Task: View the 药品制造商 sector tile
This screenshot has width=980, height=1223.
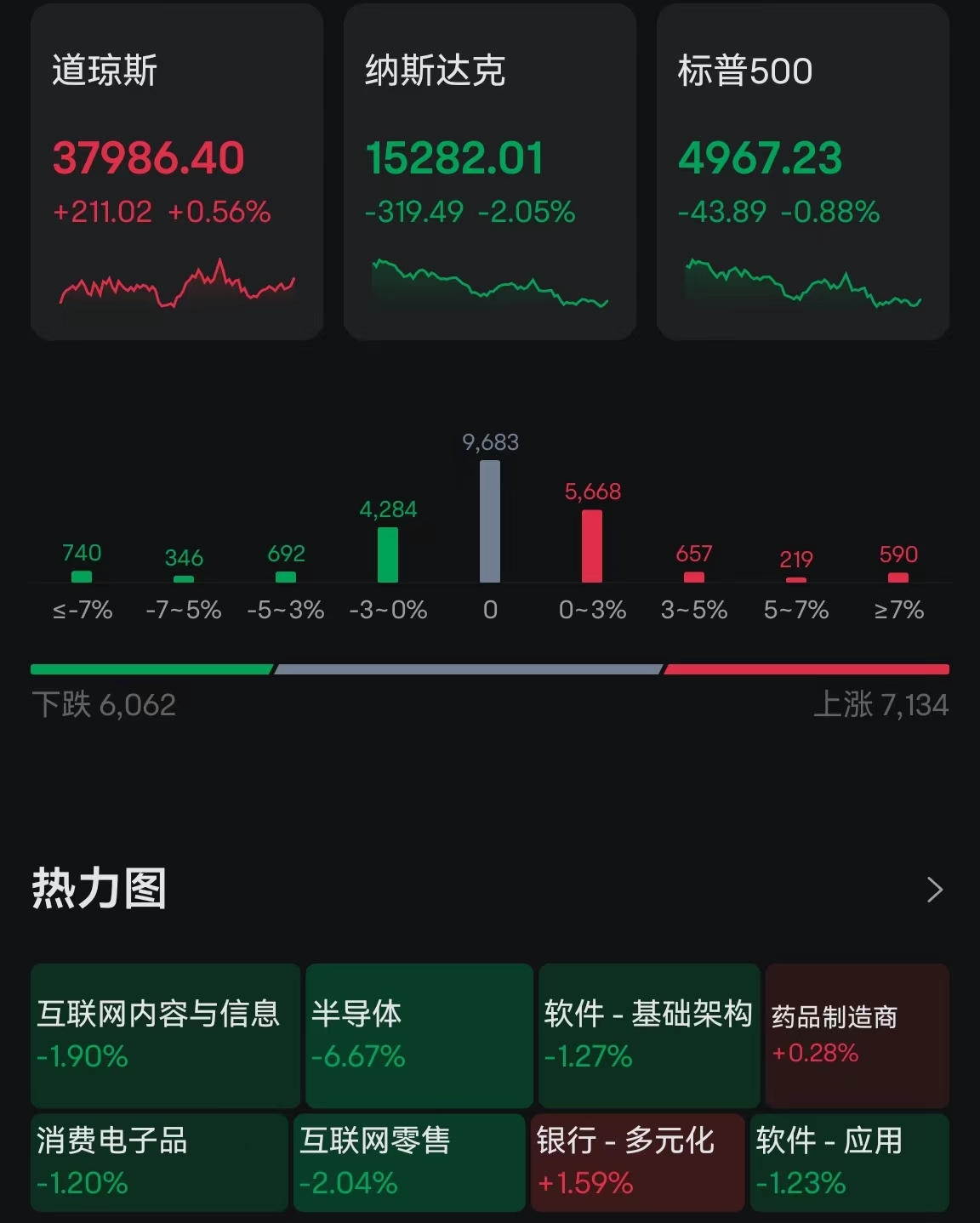Action: (857, 1035)
